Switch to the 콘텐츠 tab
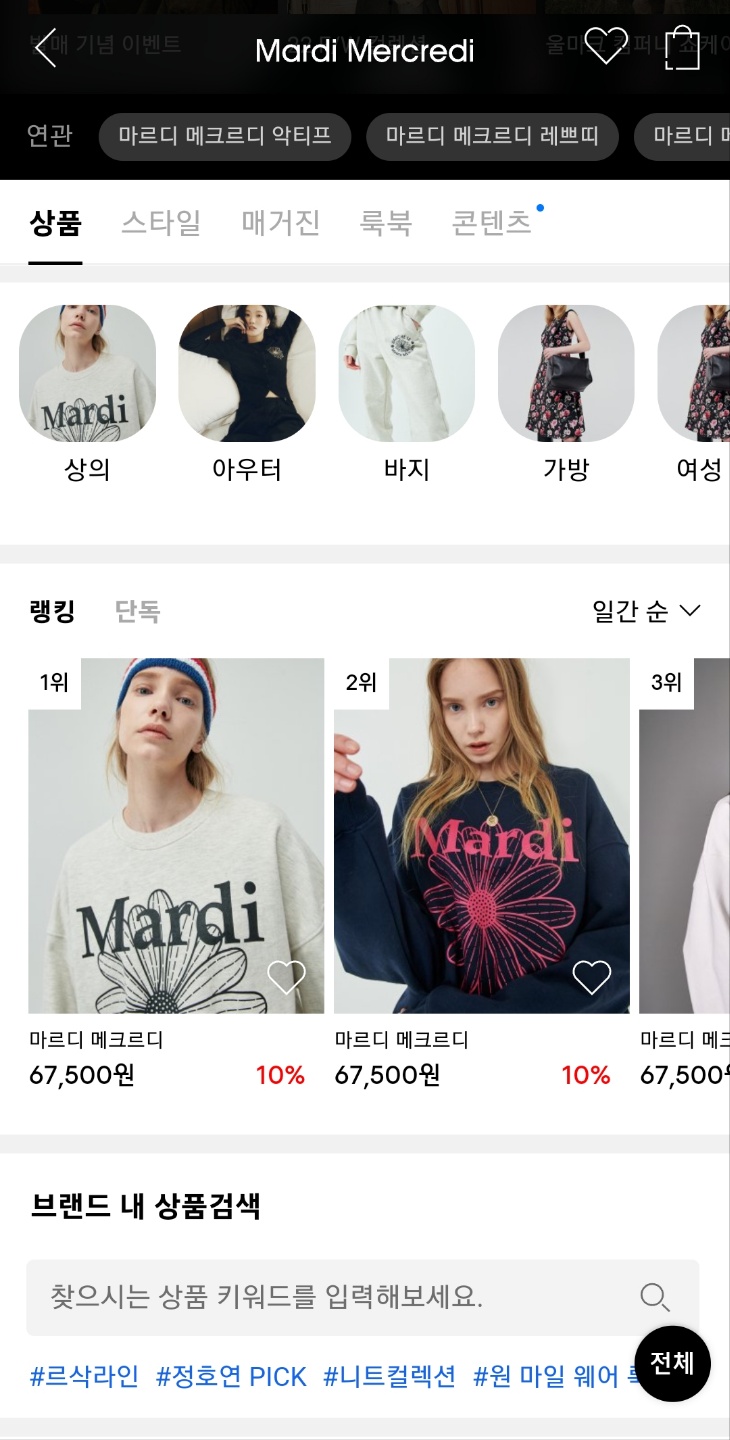 pyautogui.click(x=491, y=222)
